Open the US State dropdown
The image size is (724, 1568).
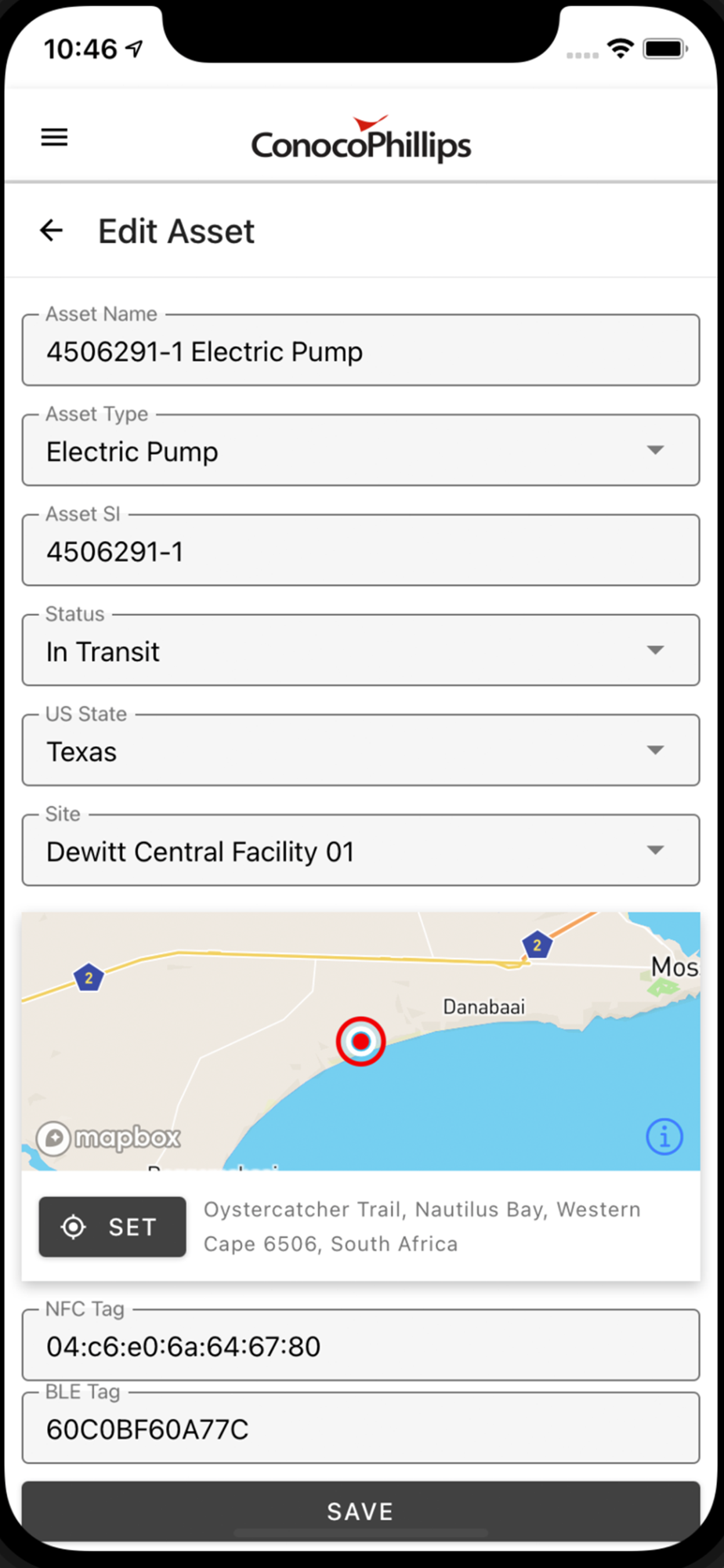[x=360, y=750]
